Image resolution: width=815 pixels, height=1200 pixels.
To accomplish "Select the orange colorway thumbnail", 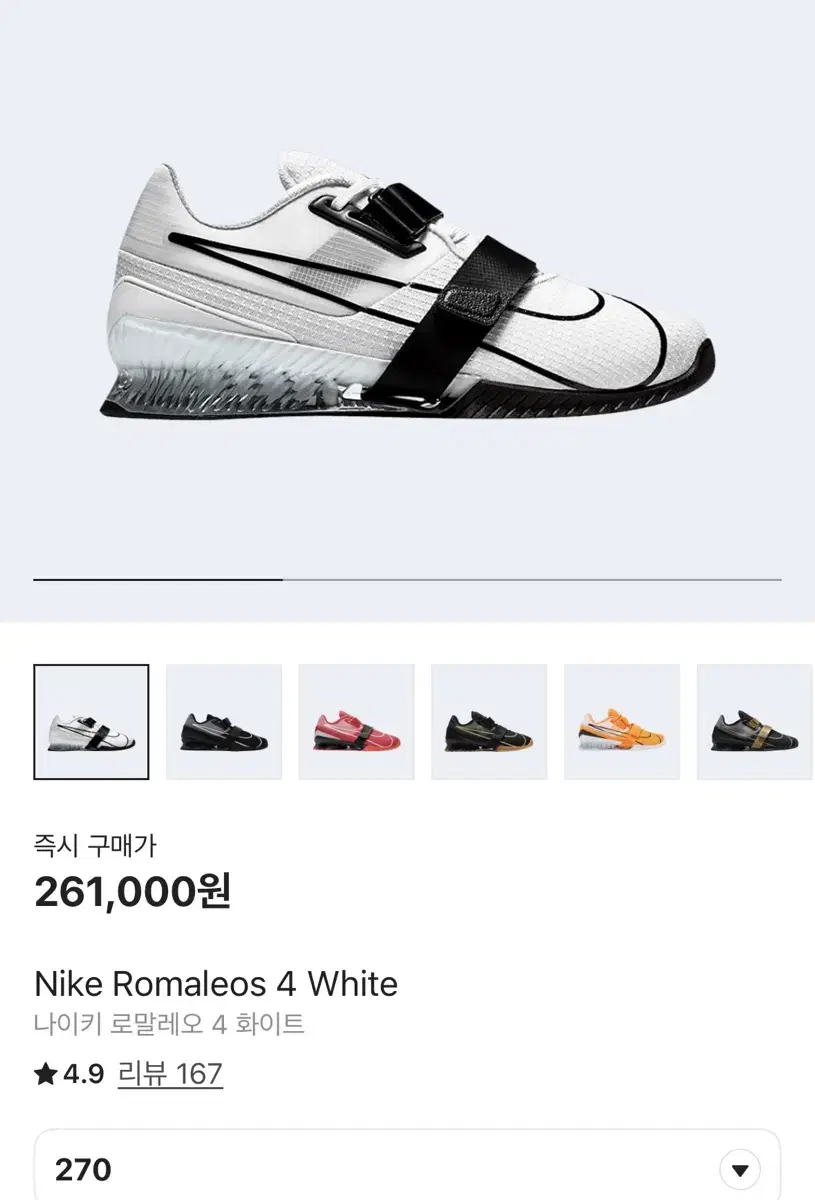I will click(x=623, y=722).
